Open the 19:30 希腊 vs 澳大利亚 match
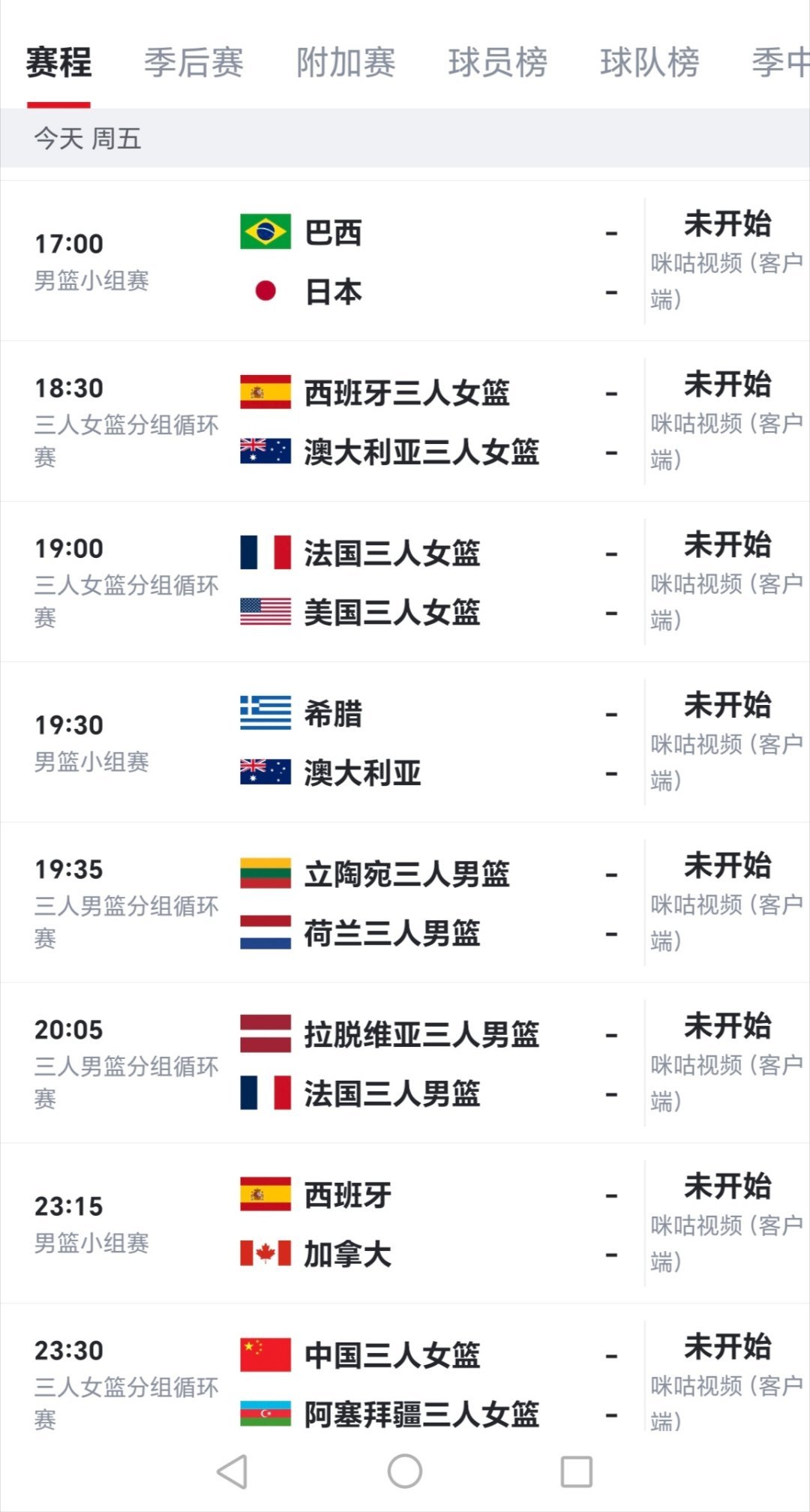The image size is (810, 1512). point(405,742)
